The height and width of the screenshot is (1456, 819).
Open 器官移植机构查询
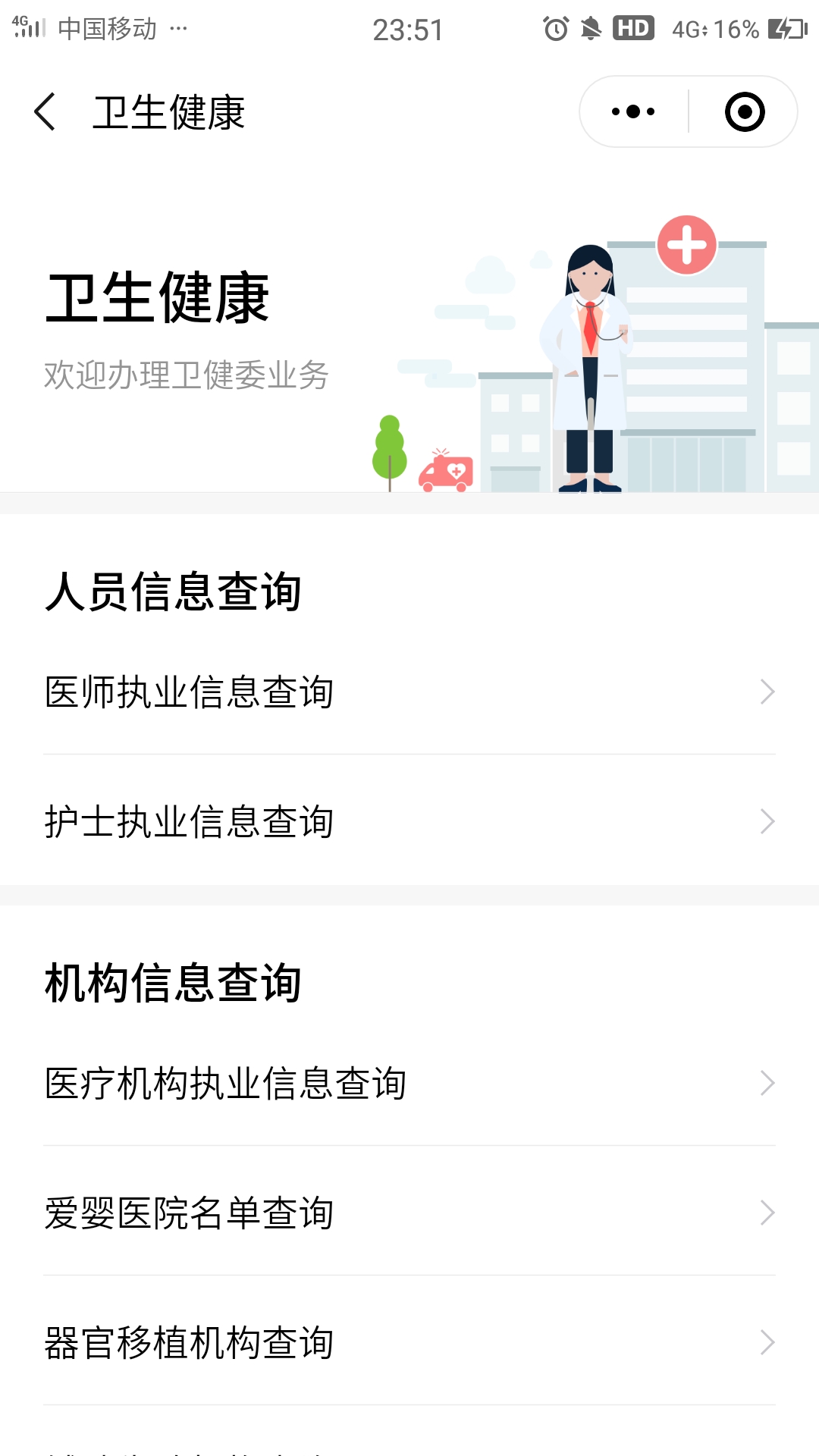[x=409, y=1343]
